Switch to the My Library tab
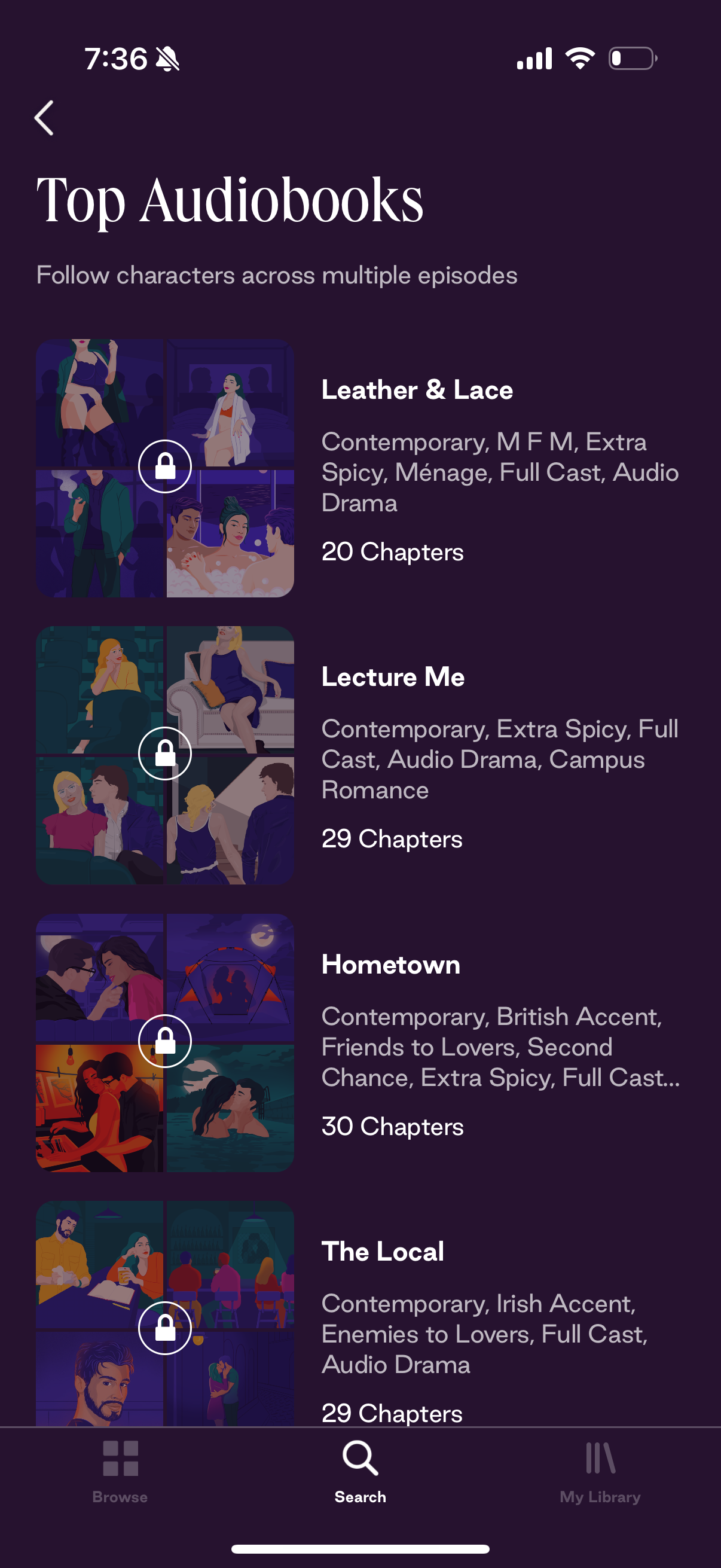 coord(600,1471)
